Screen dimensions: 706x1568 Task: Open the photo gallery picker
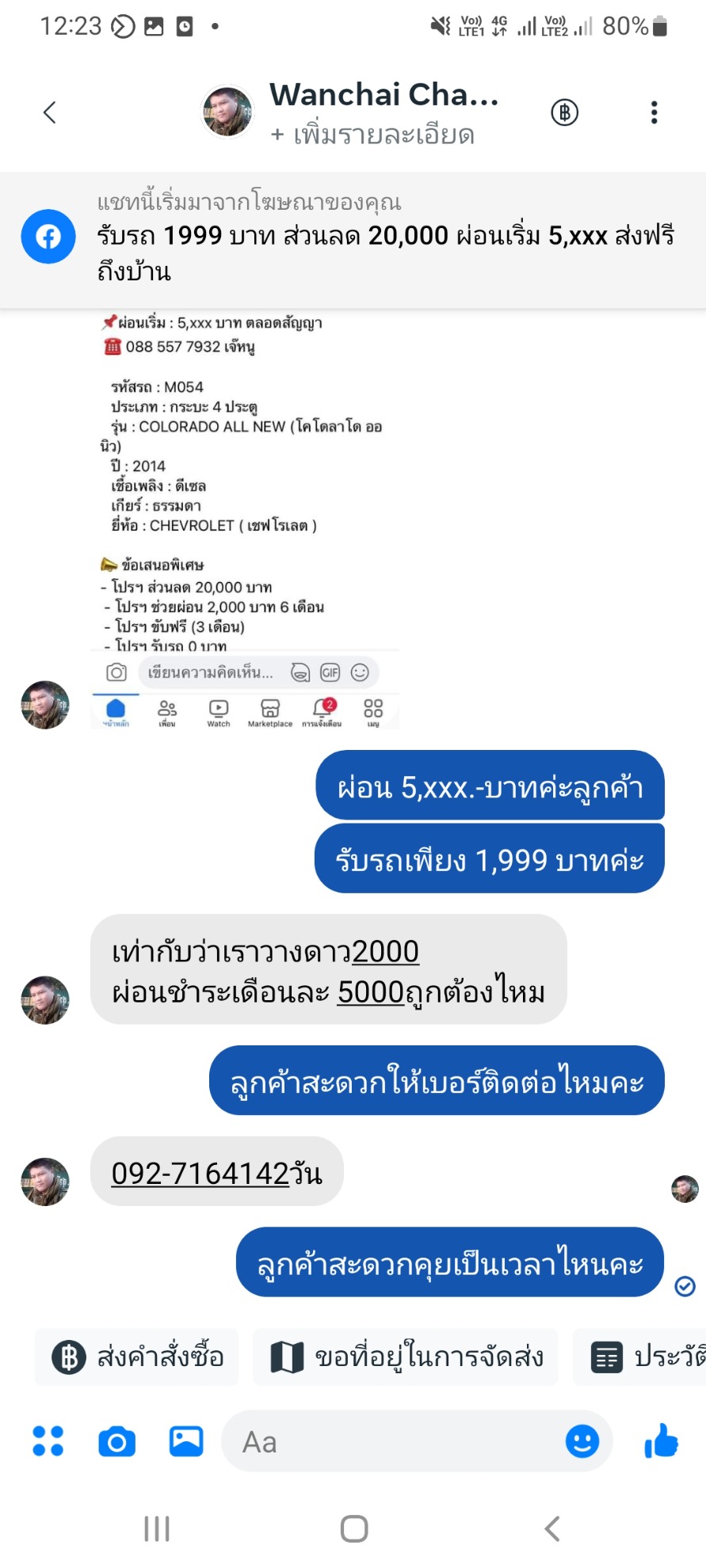coord(186,1441)
